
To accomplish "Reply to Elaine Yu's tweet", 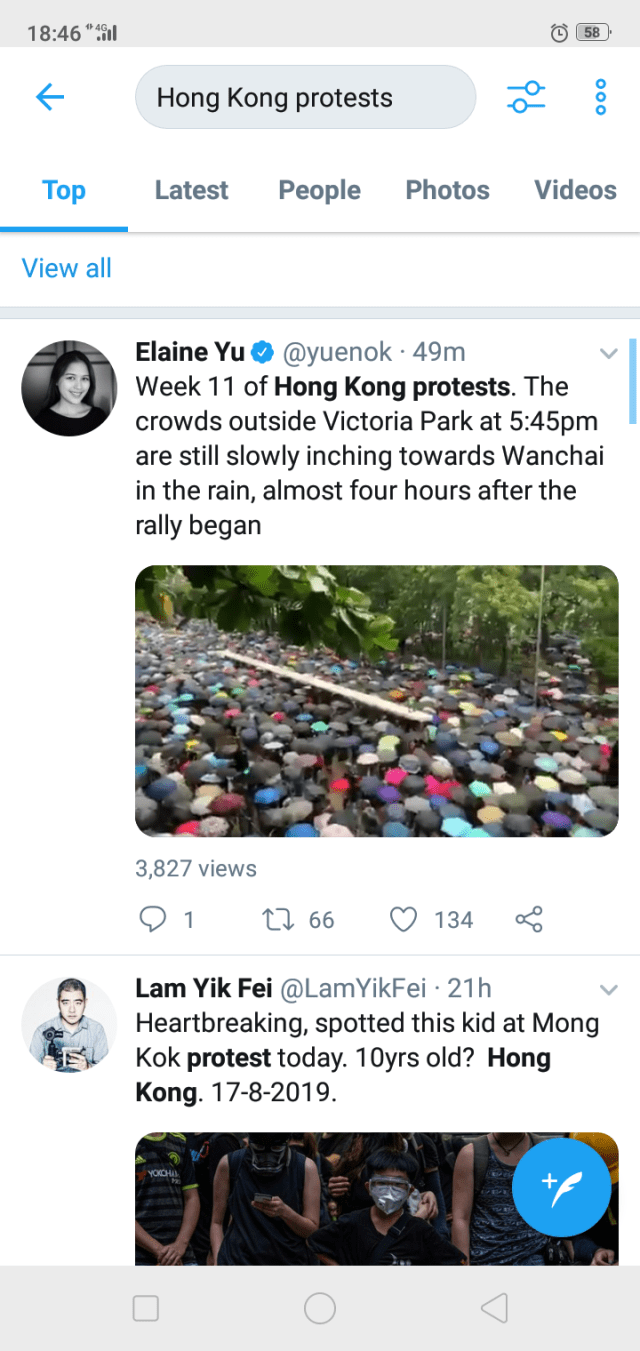I will 152,919.
